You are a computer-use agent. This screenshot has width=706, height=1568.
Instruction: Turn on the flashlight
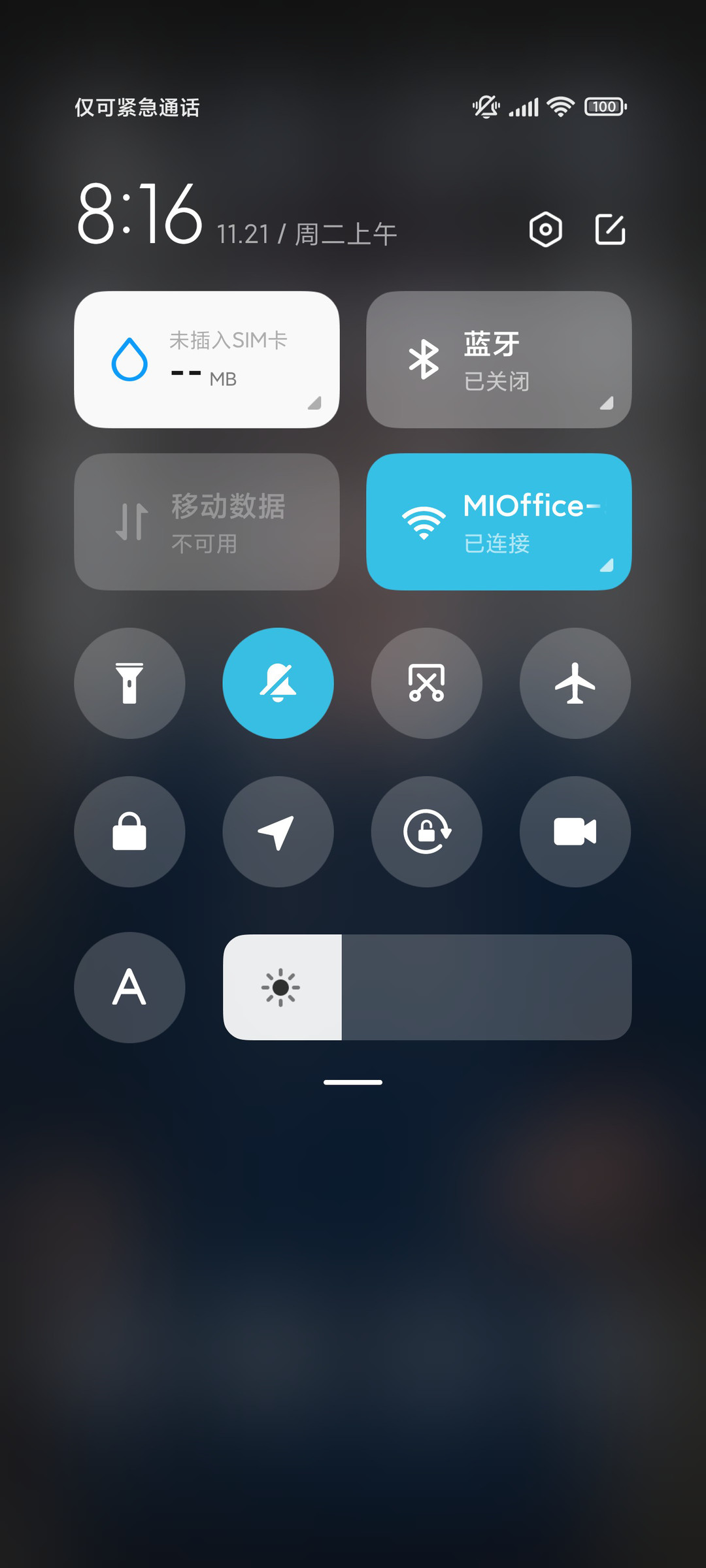pos(129,683)
